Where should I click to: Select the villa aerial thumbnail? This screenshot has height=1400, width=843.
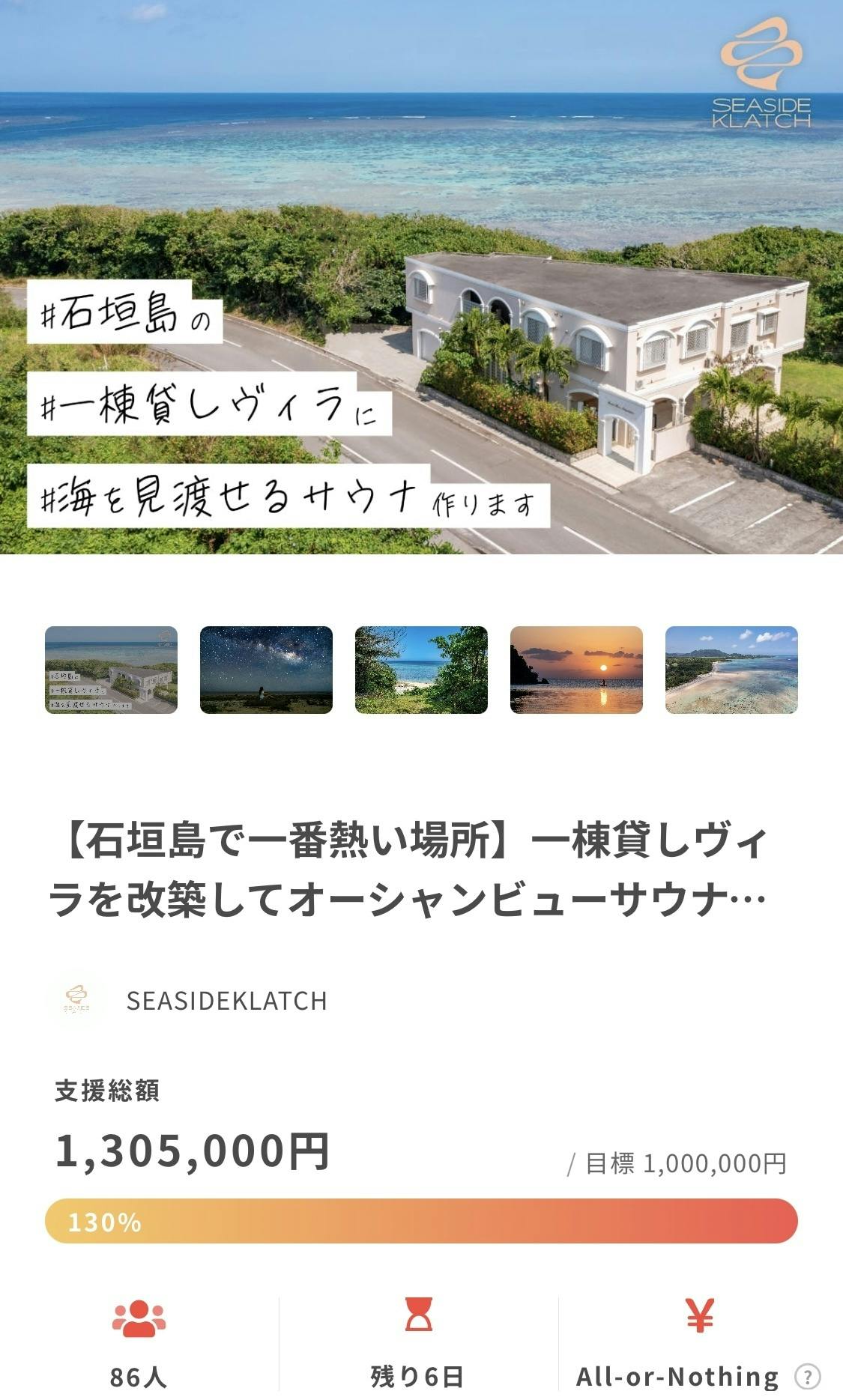click(111, 670)
